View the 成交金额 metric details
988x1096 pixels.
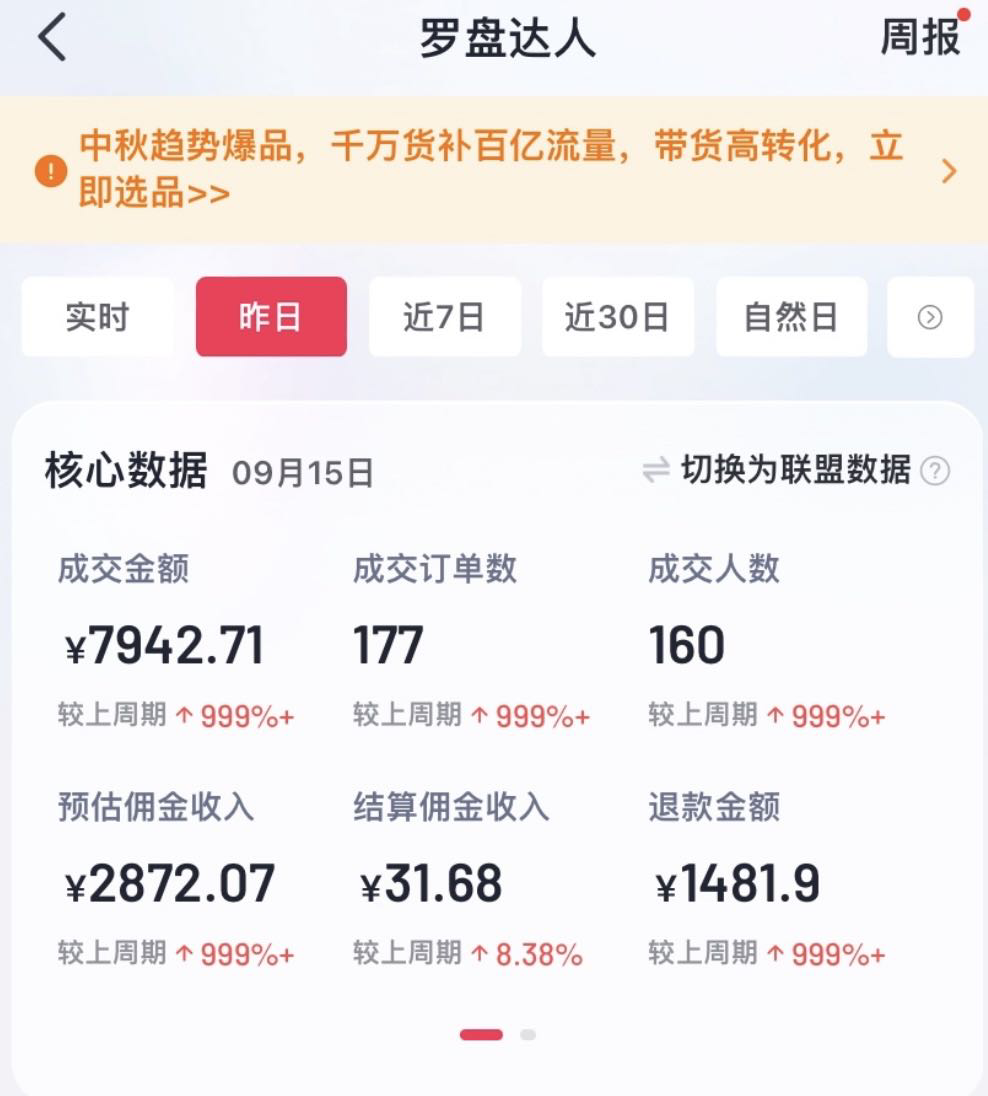tap(165, 645)
